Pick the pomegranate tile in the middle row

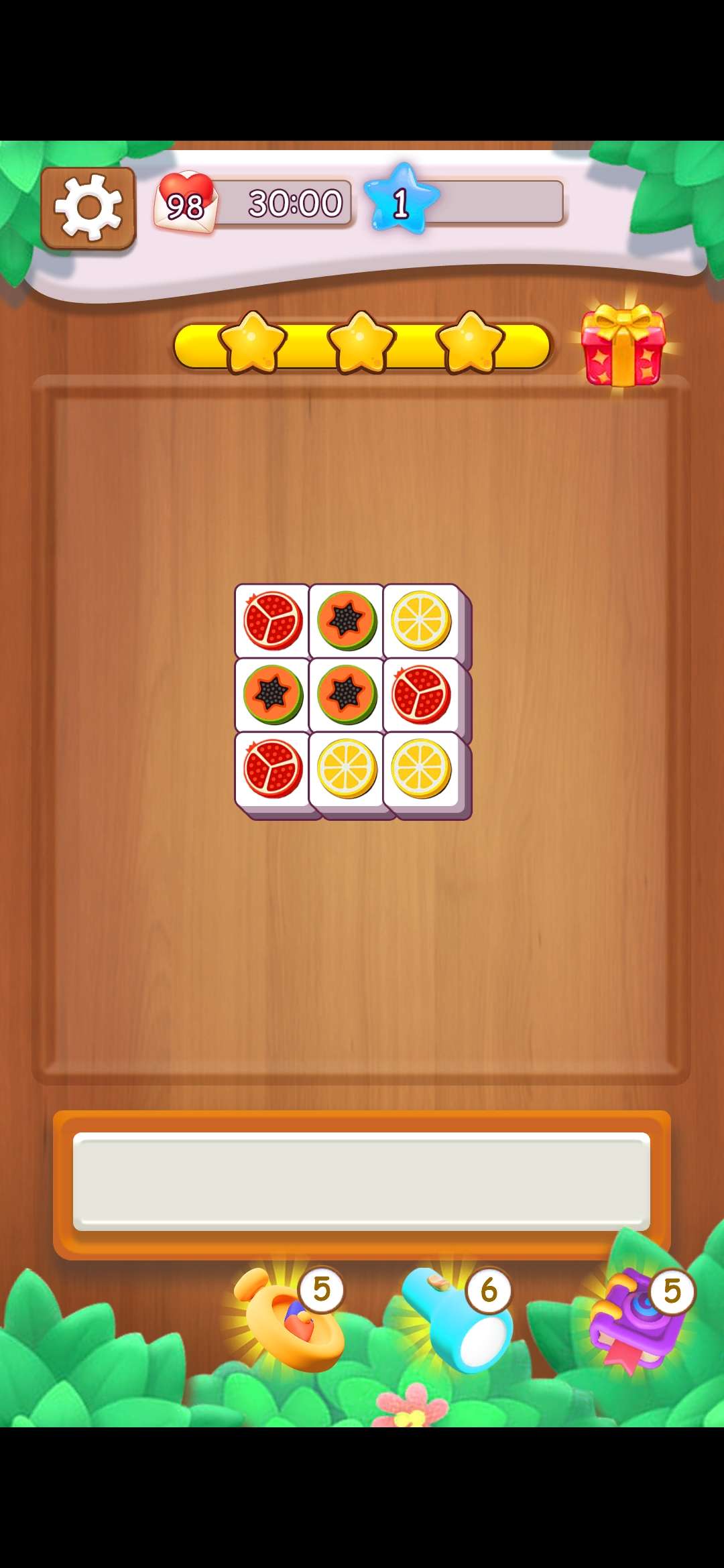421,694
